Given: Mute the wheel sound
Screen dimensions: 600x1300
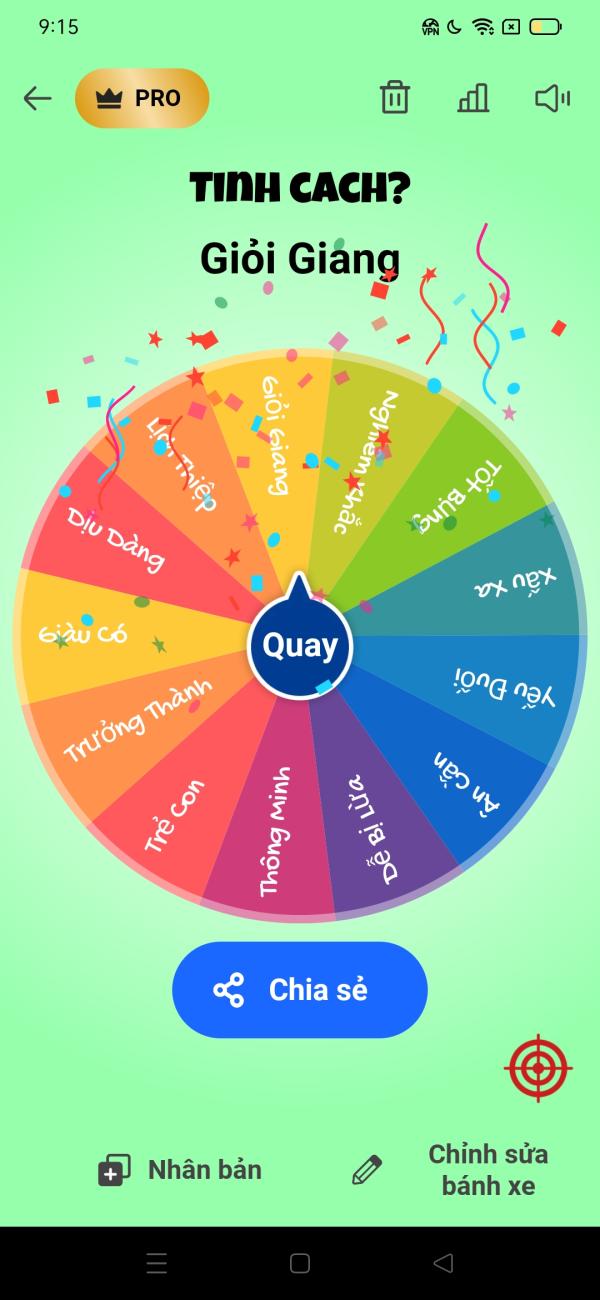Looking at the screenshot, I should [552, 98].
